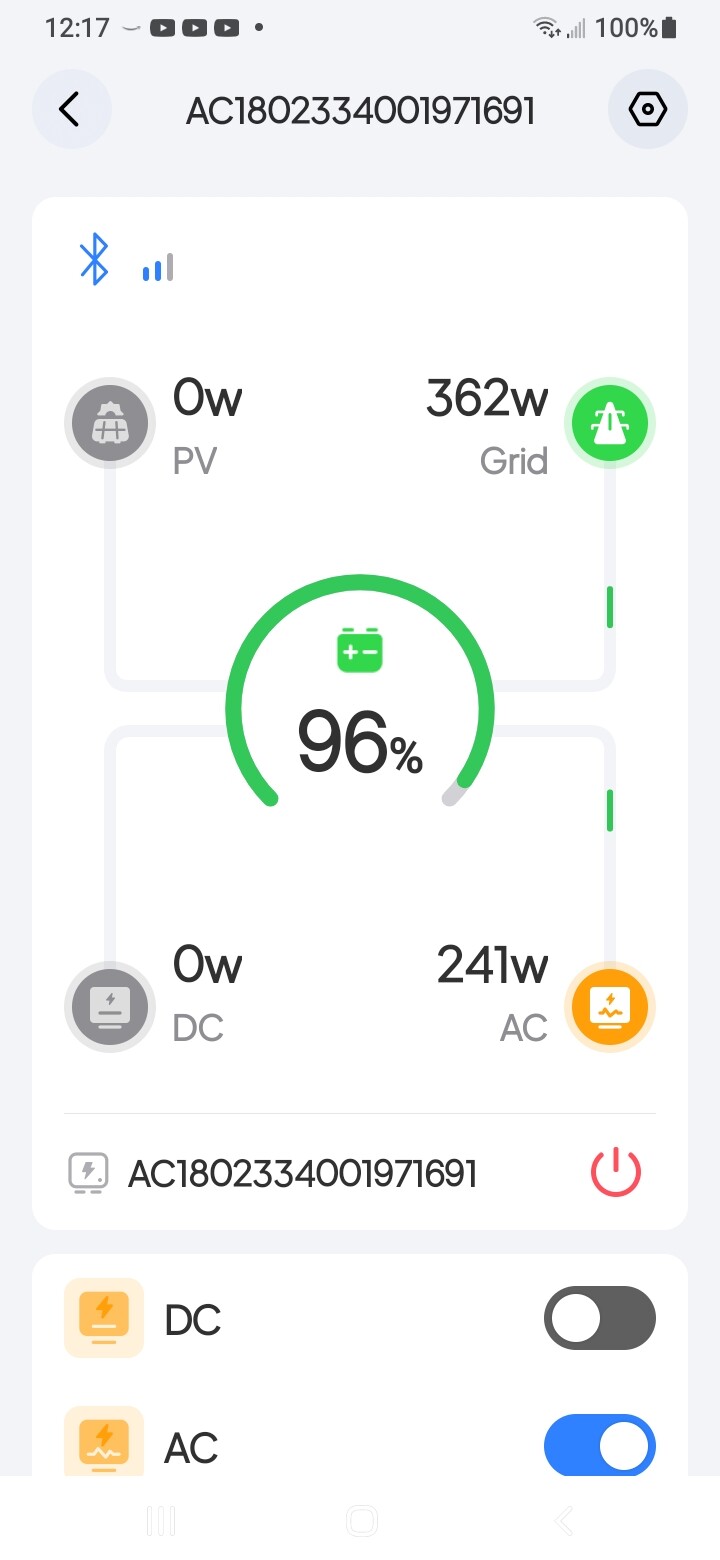Go back using the top-left arrow

click(x=71, y=109)
